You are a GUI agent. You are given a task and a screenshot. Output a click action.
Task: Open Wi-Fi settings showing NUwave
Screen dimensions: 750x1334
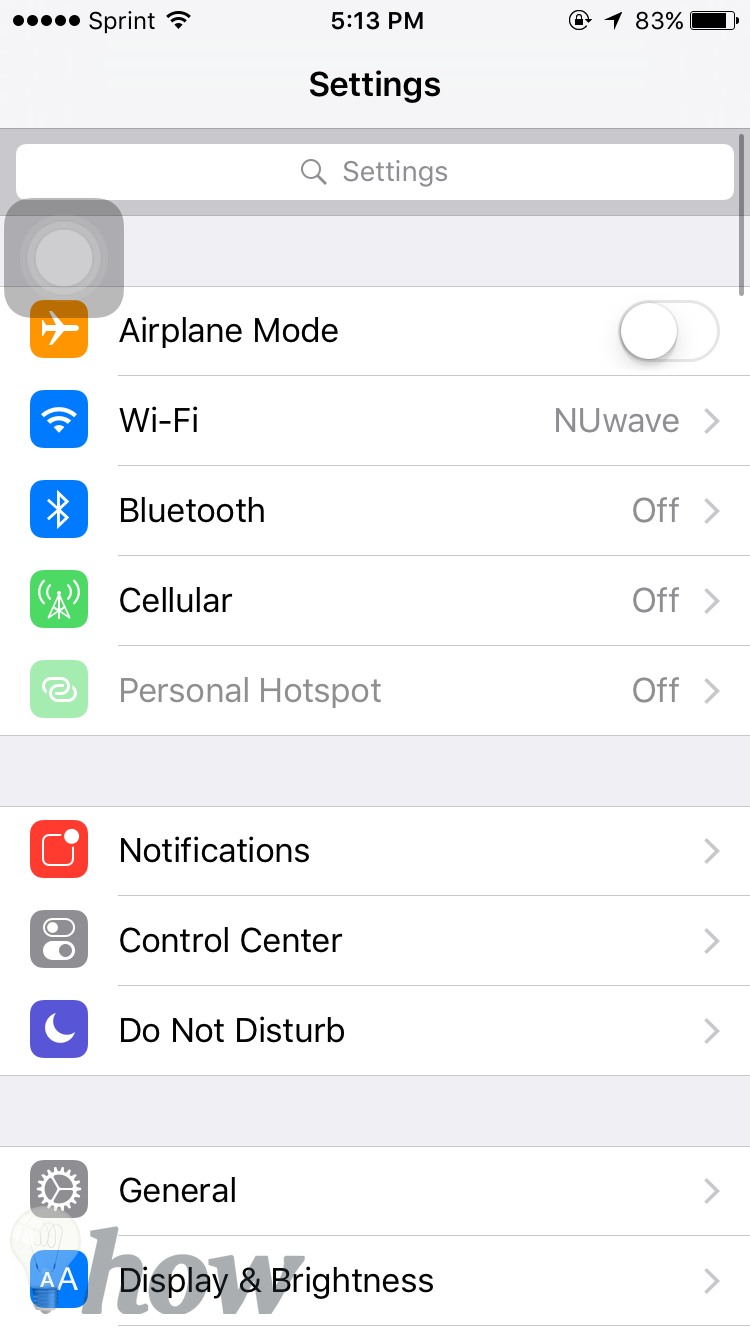click(x=375, y=421)
